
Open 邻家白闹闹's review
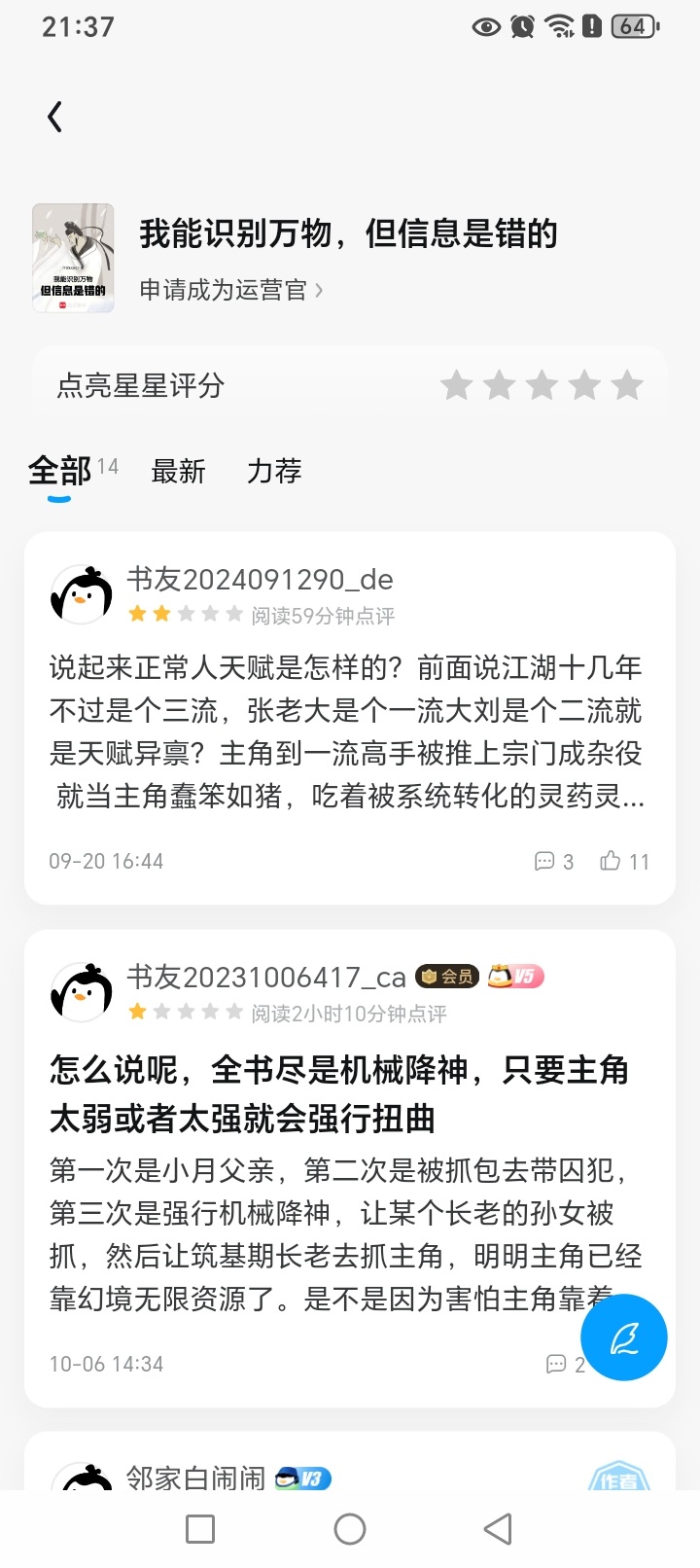pos(194,1479)
